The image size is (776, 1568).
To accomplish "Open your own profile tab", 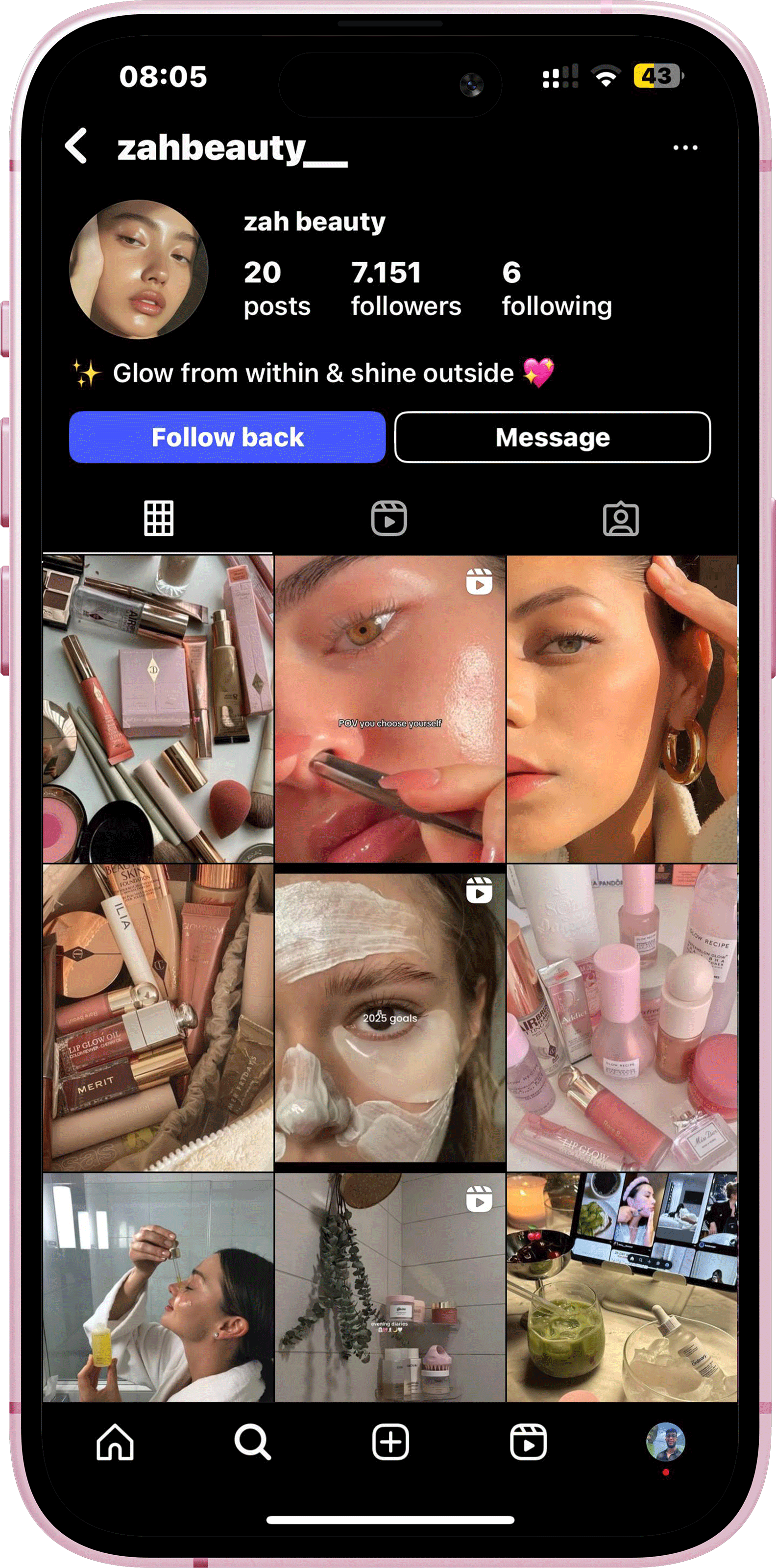I will (x=665, y=1442).
